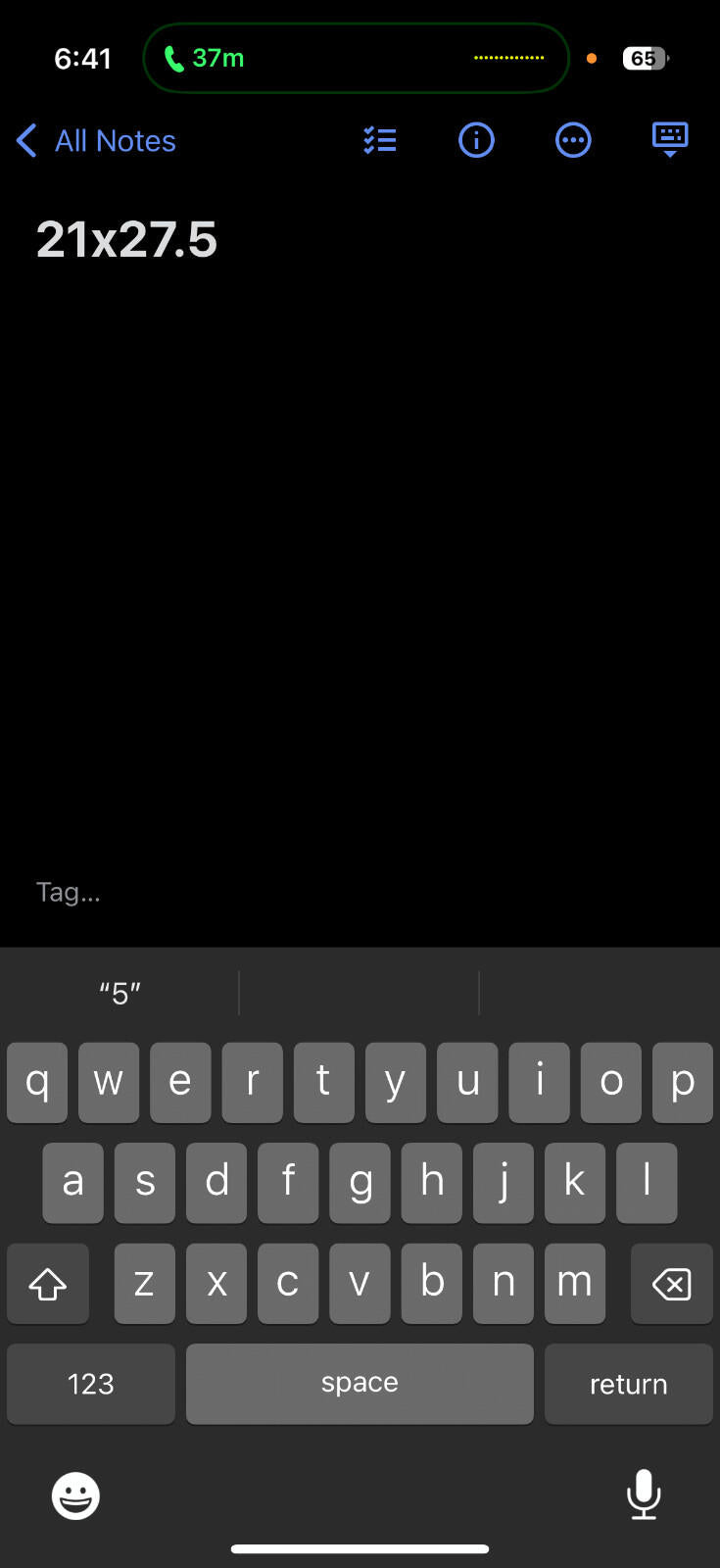Start dictation with the microphone

click(x=644, y=1494)
